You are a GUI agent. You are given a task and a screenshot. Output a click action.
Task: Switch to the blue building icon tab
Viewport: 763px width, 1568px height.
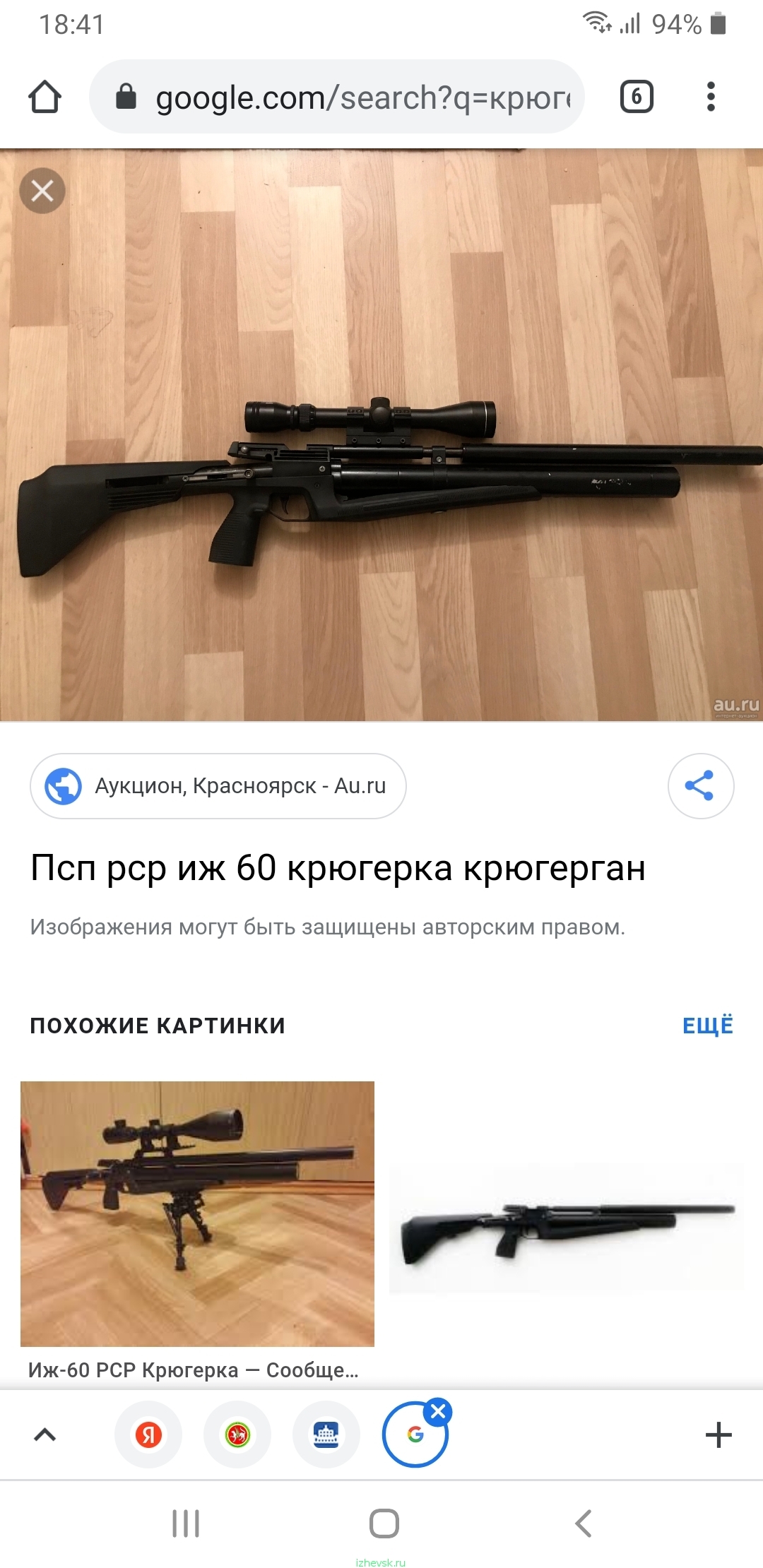click(x=326, y=1435)
